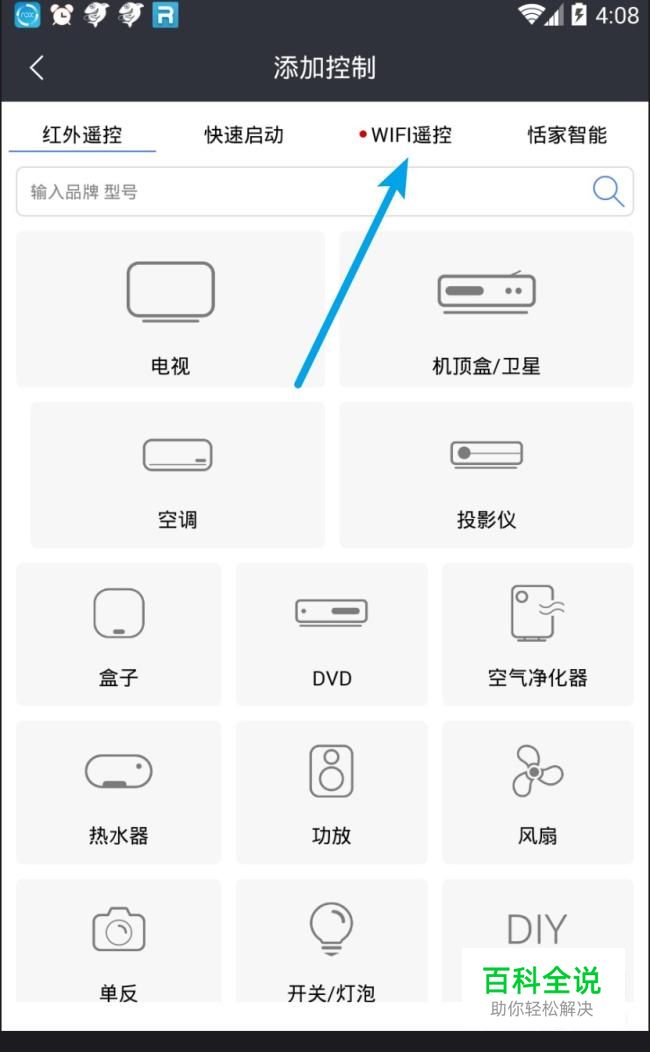Switch to the 快速启动 tab
The height and width of the screenshot is (1052, 650).
243,135
